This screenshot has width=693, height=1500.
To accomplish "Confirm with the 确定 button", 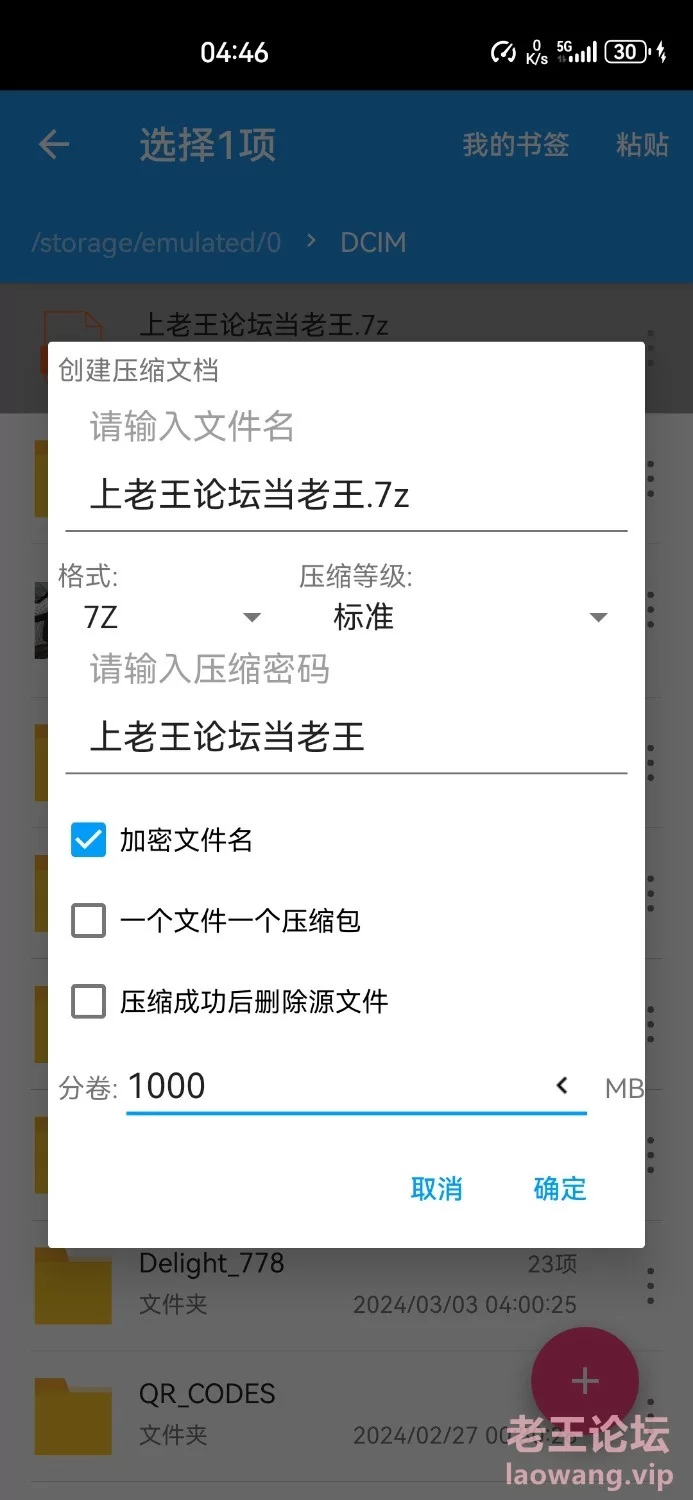I will [560, 1189].
